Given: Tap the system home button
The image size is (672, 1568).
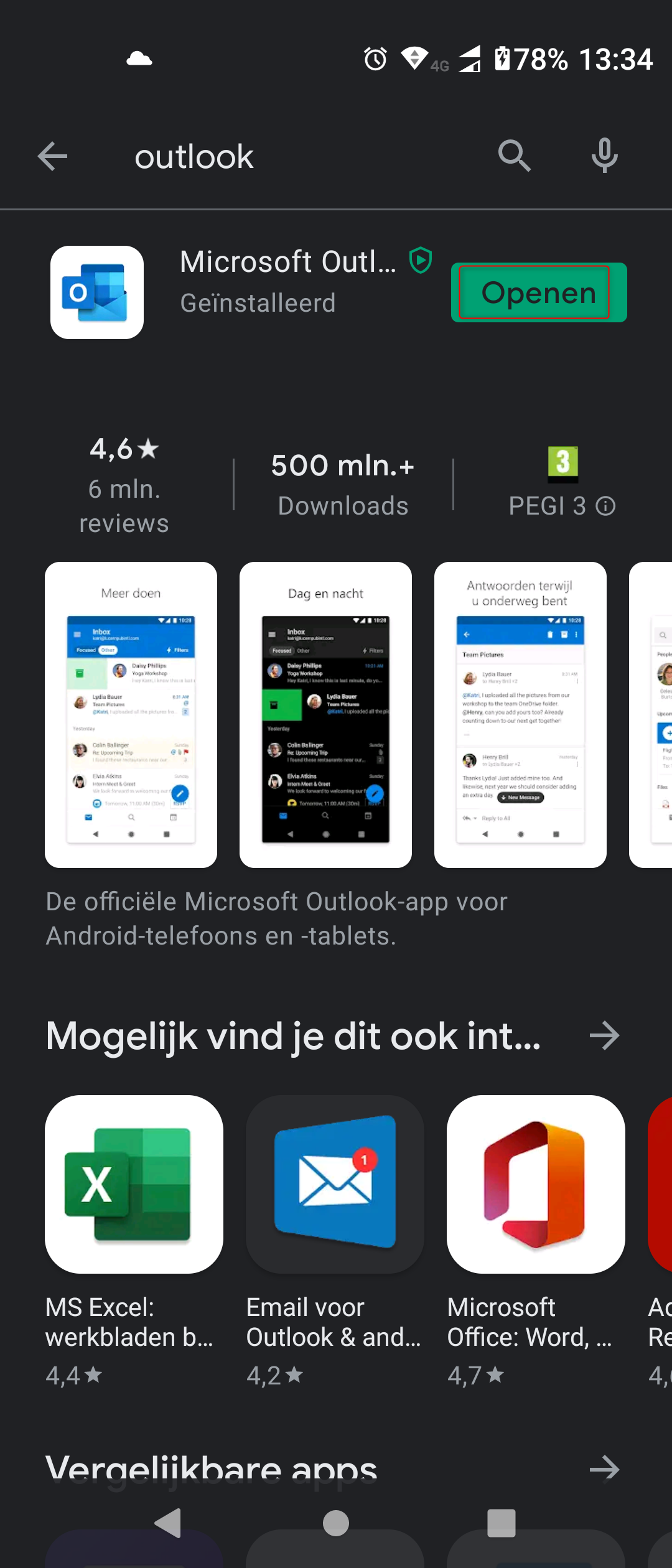Looking at the screenshot, I should [x=336, y=1523].
